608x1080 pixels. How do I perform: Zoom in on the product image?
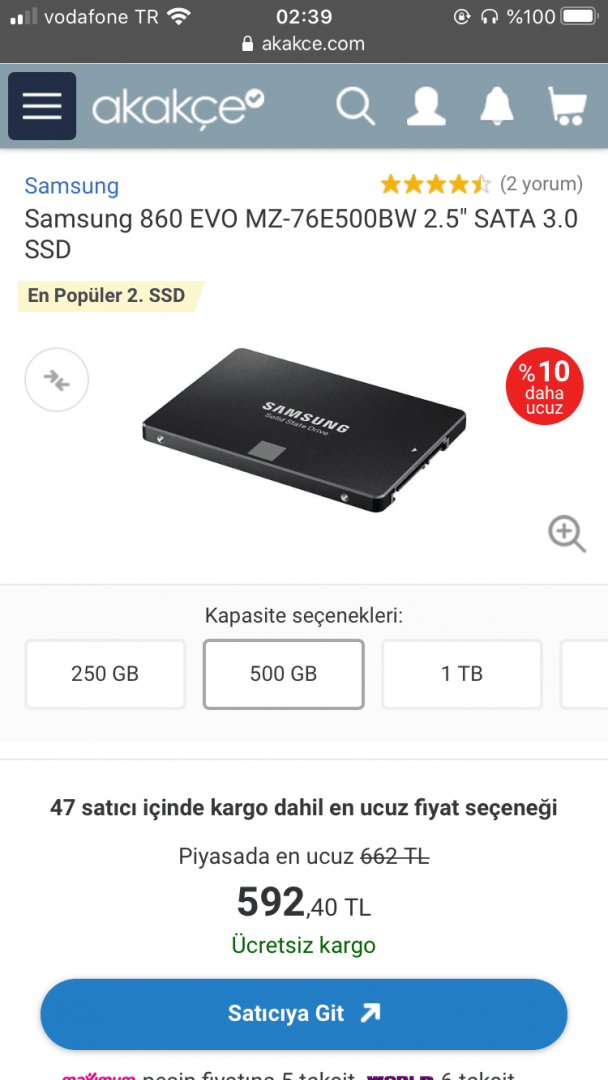point(567,533)
